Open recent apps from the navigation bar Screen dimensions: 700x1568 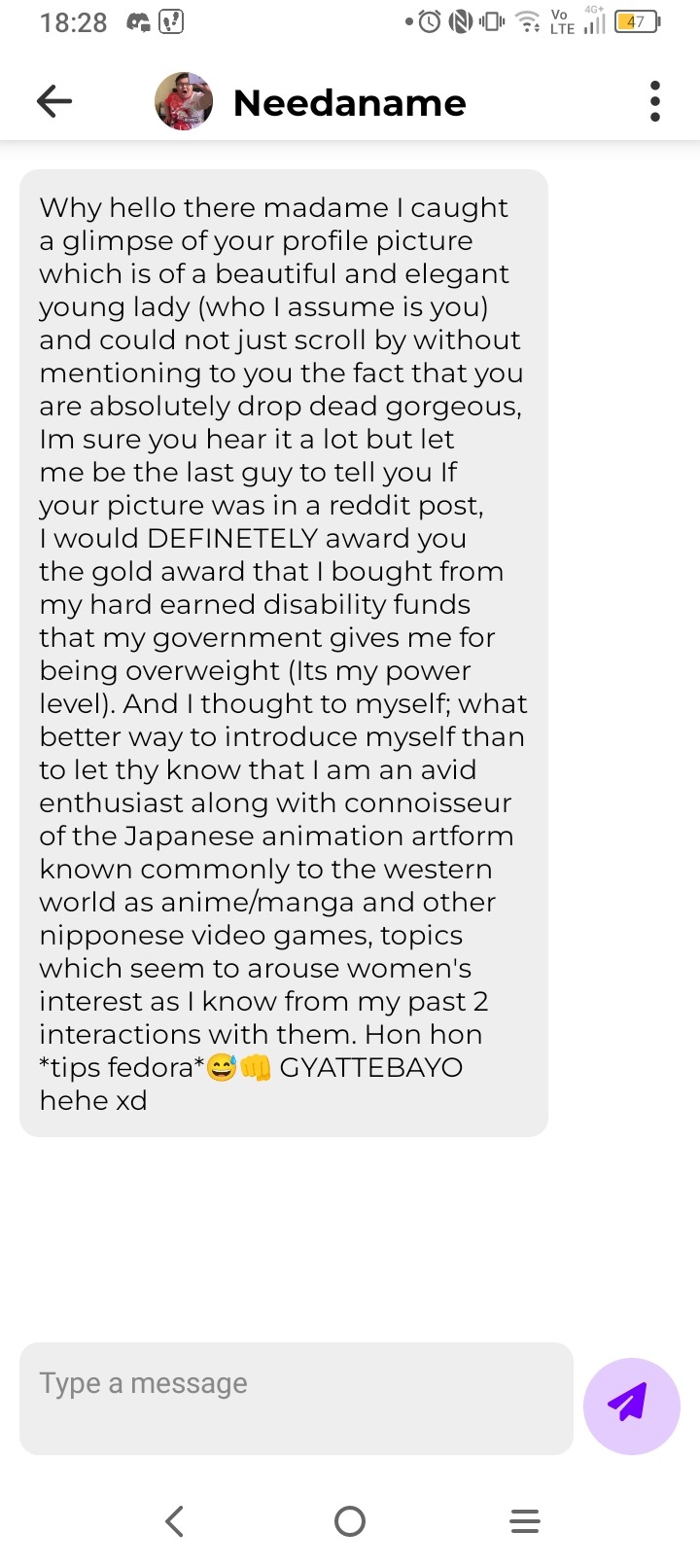coord(525,1521)
